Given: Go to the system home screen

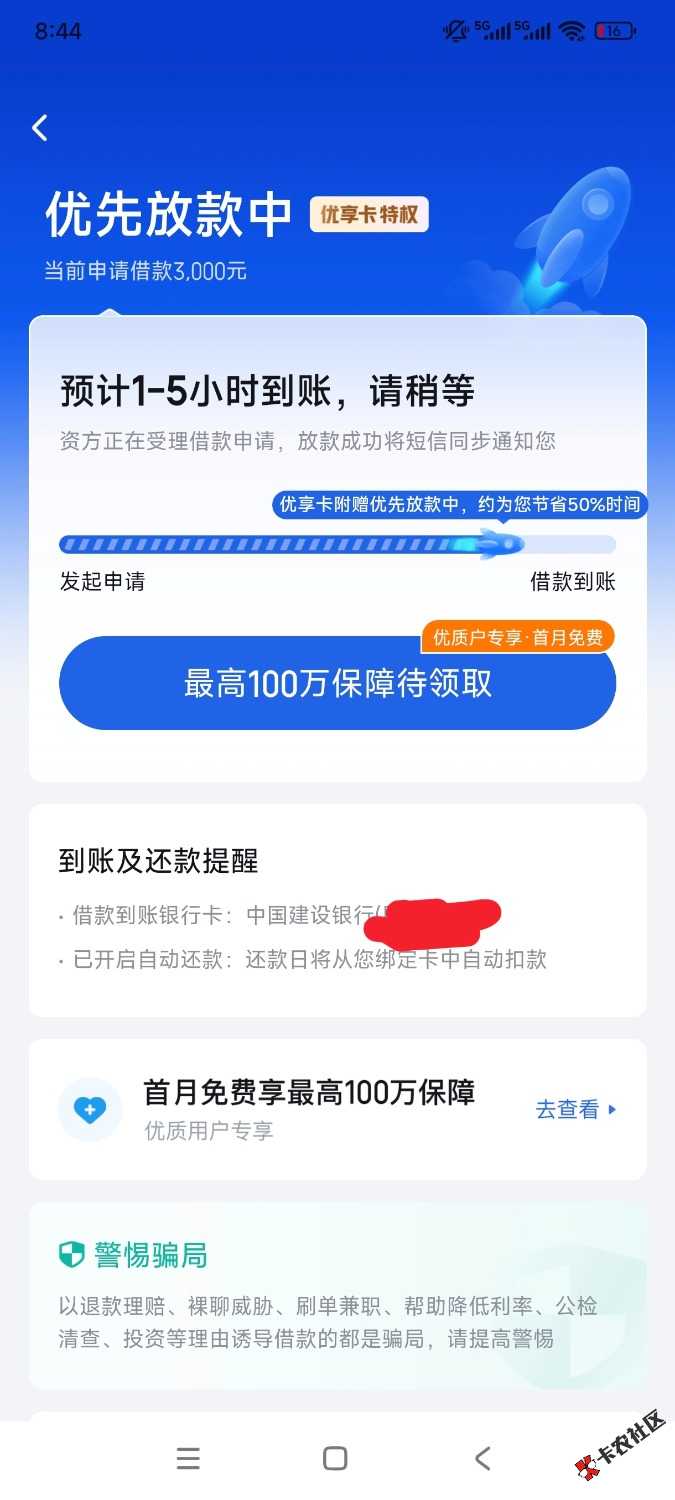Looking at the screenshot, I should click(336, 1459).
